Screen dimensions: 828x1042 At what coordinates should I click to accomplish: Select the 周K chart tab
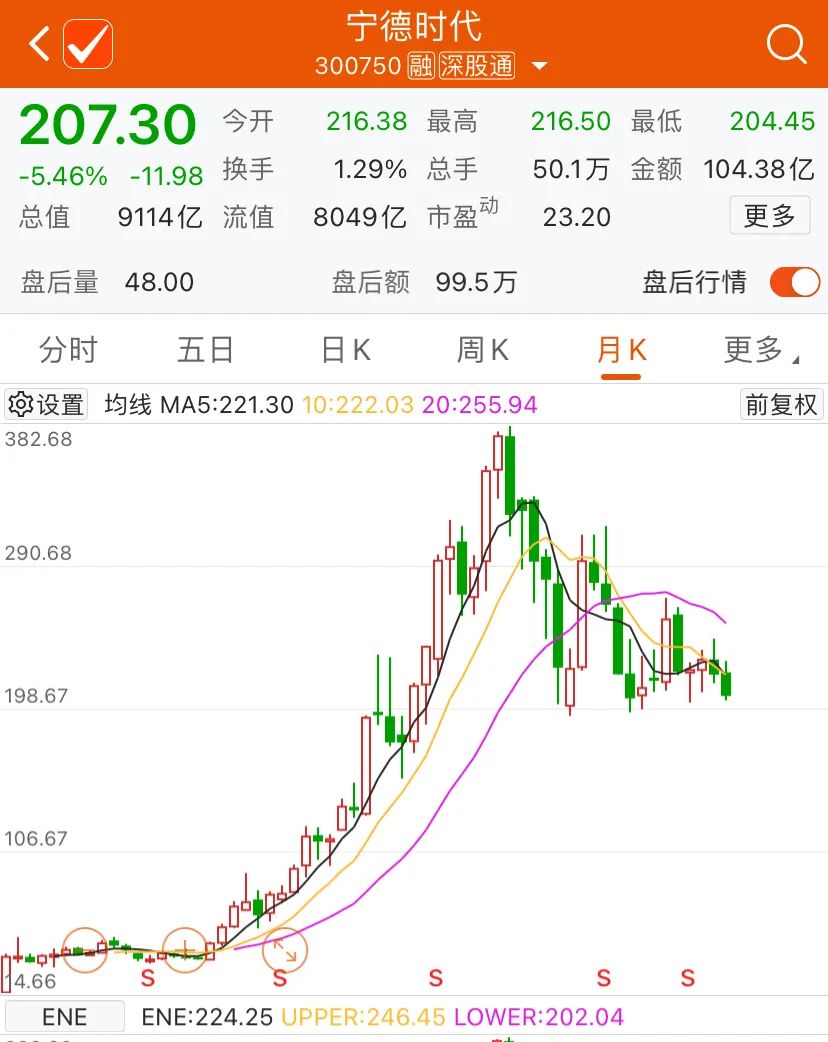[483, 350]
